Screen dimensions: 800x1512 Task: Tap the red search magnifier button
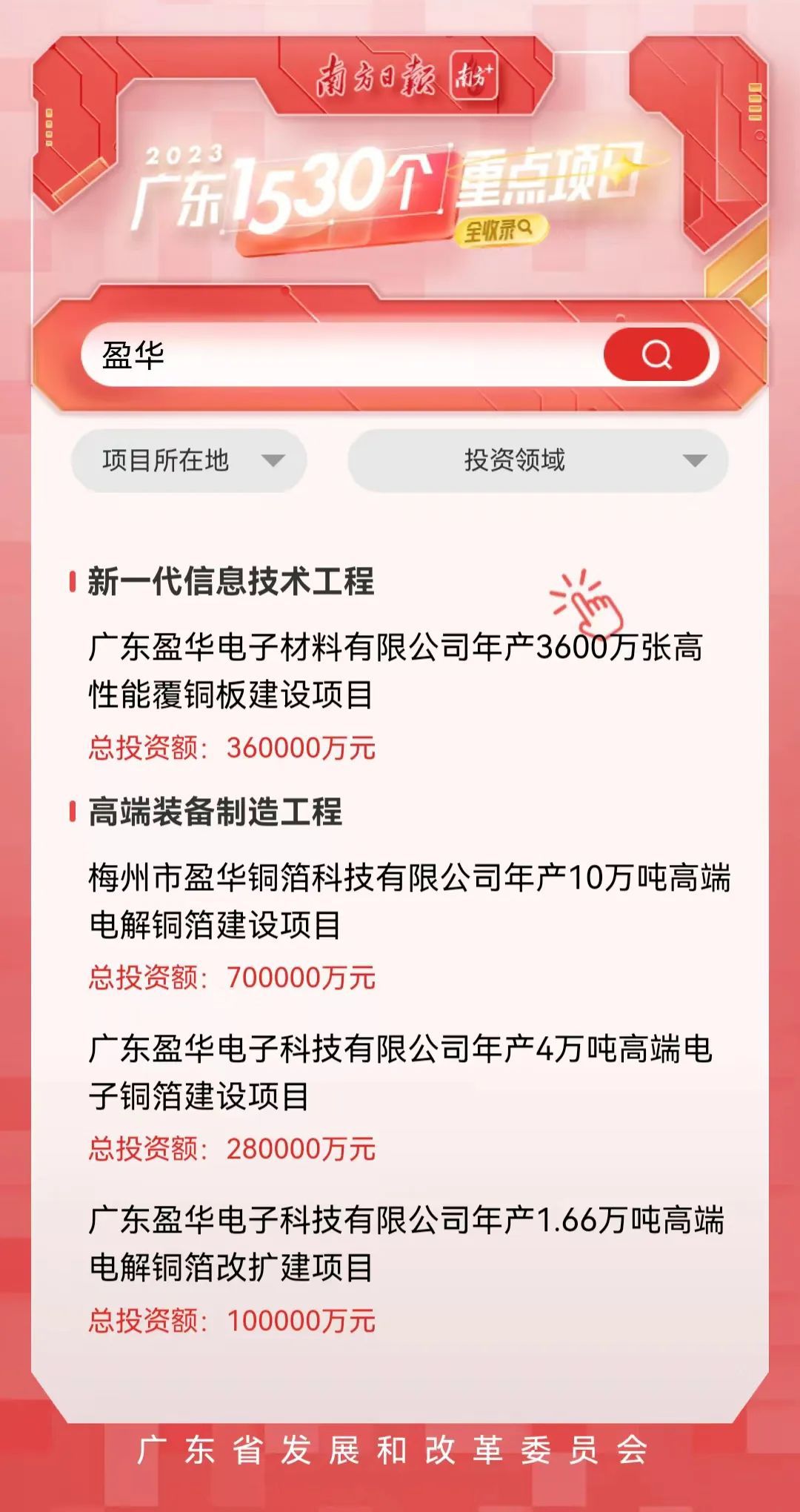pyautogui.click(x=656, y=355)
